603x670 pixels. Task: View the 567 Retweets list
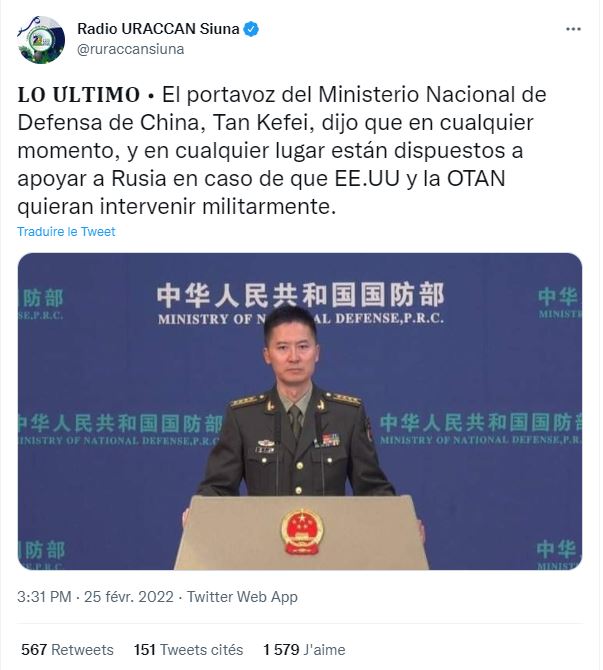[x=68, y=650]
